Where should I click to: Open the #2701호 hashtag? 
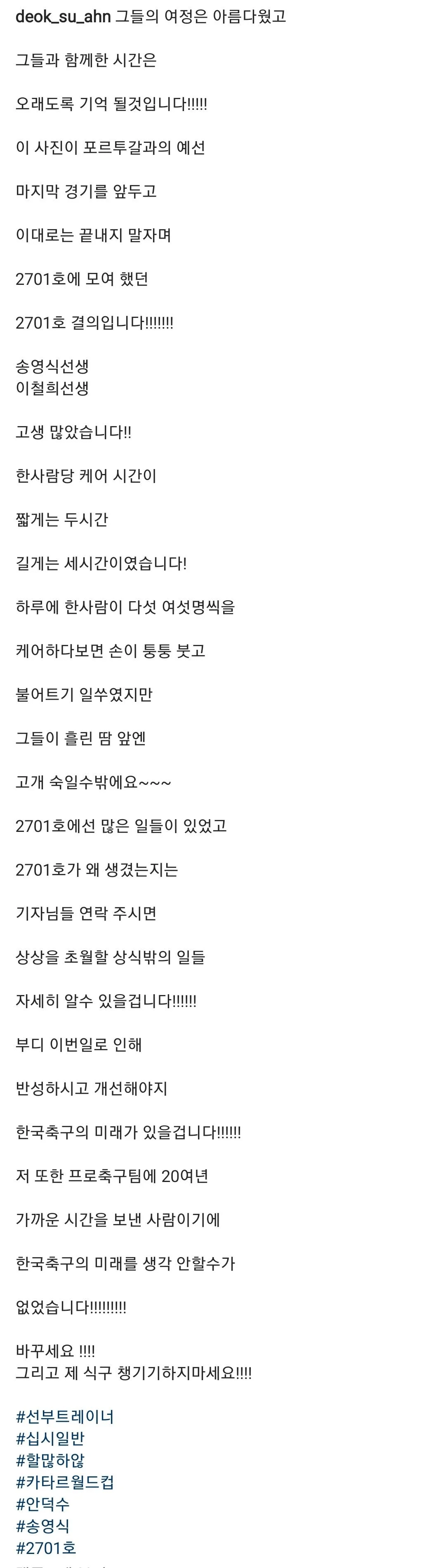[46, 1549]
